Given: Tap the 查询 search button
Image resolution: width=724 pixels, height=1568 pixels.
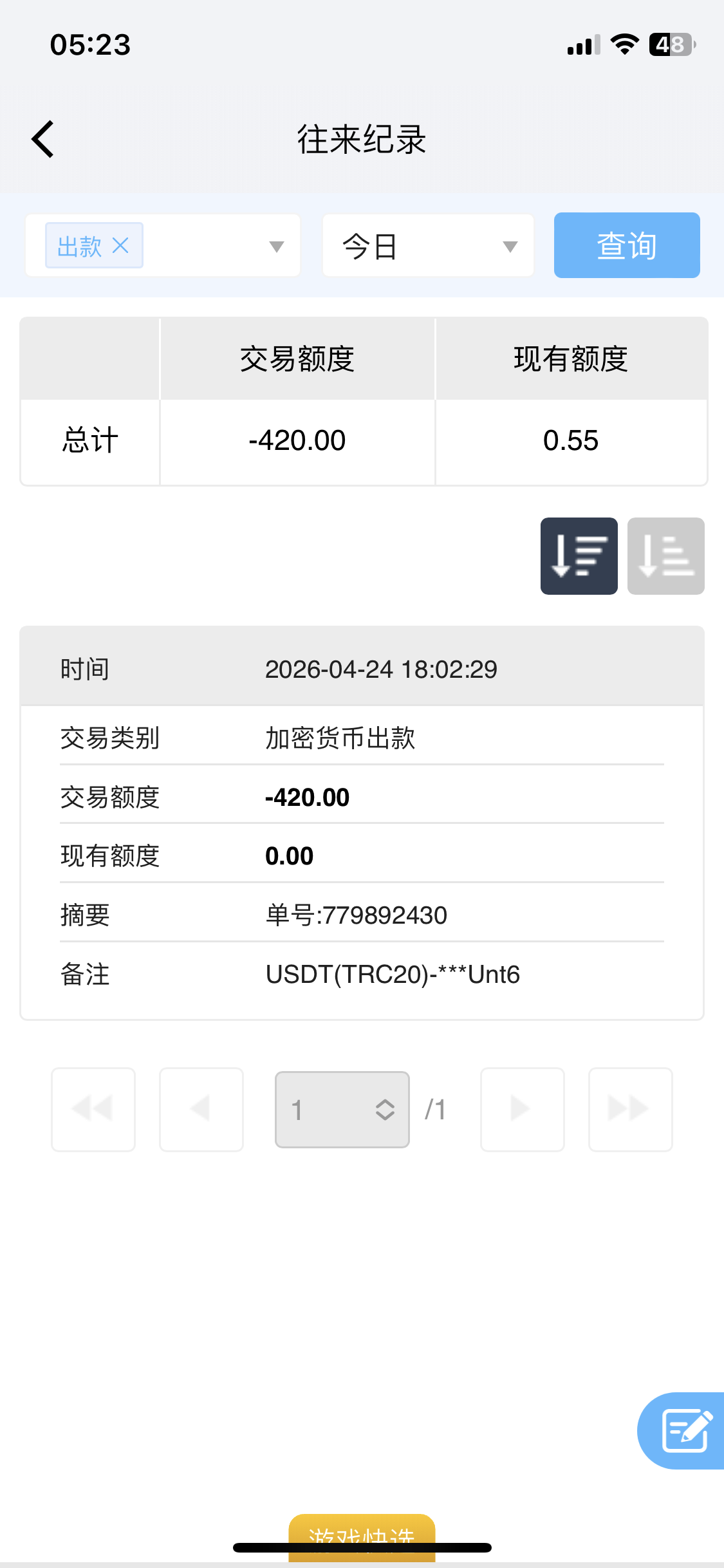Looking at the screenshot, I should click(626, 245).
